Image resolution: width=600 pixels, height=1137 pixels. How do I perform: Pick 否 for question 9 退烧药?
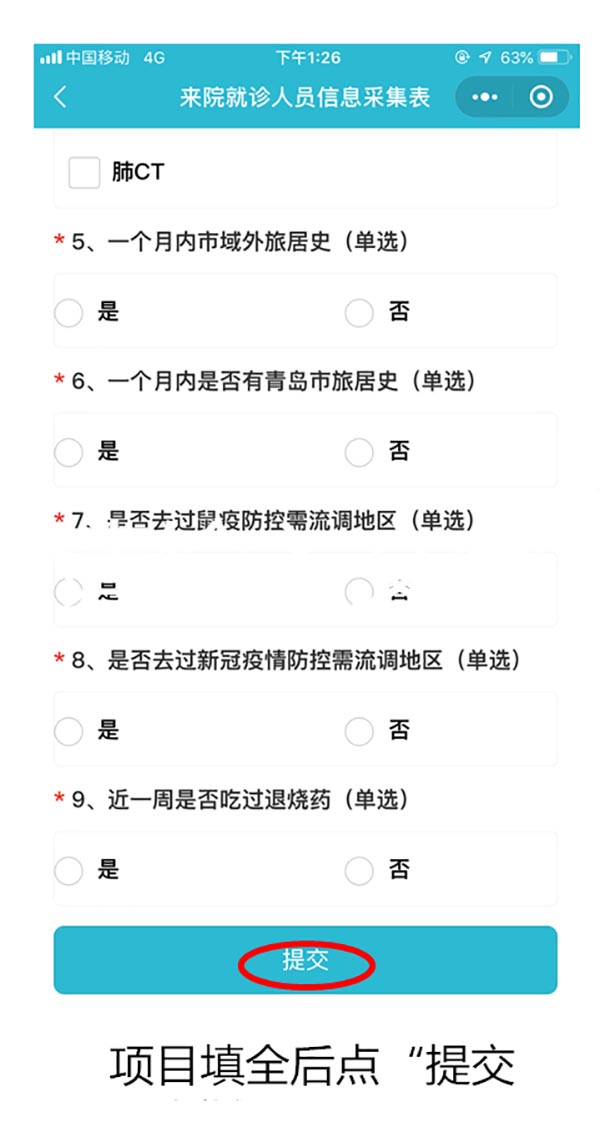point(359,871)
